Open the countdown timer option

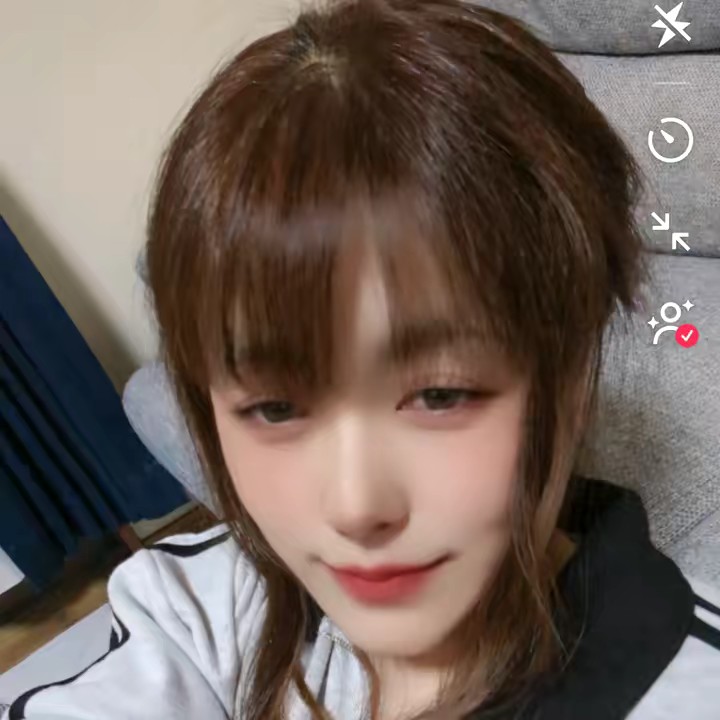click(670, 140)
